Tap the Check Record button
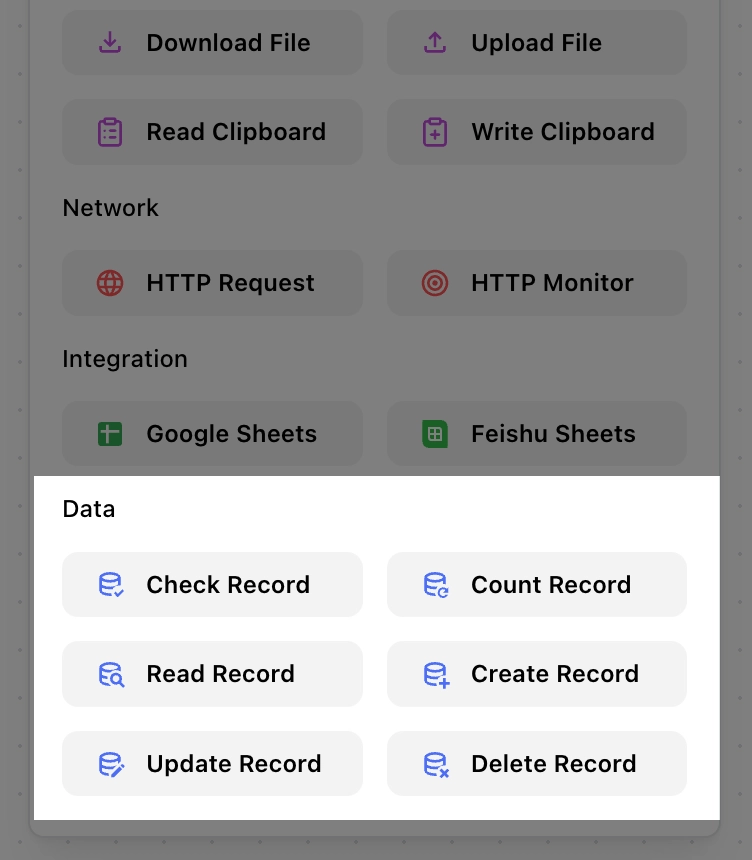The image size is (752, 860). tap(212, 585)
